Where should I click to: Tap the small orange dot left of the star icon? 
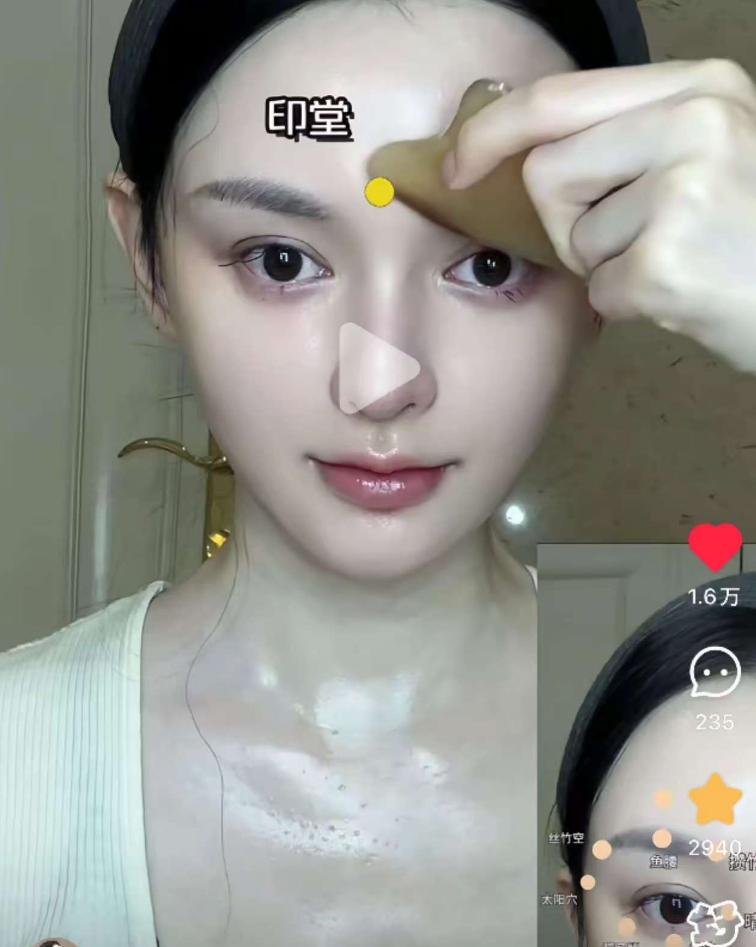[x=660, y=800]
